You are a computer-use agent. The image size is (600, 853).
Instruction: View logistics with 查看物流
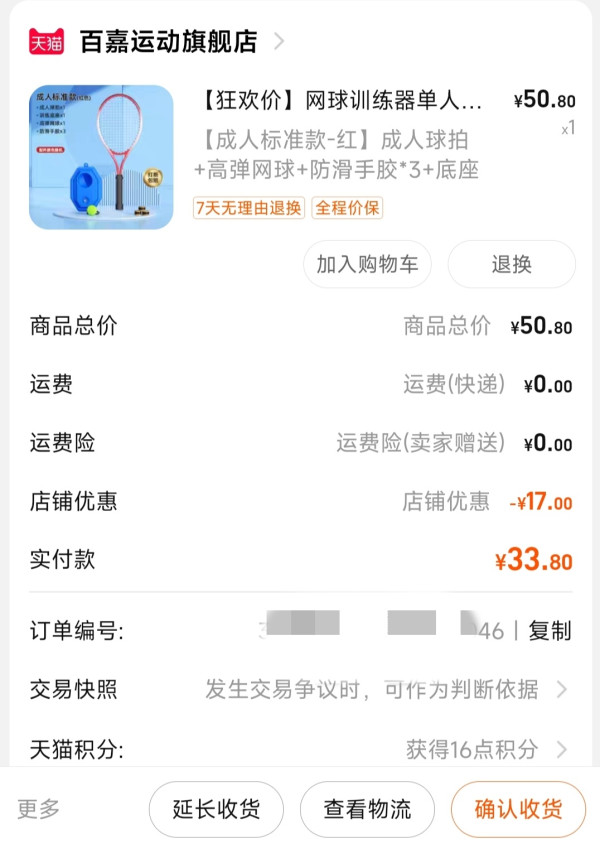pyautogui.click(x=367, y=809)
